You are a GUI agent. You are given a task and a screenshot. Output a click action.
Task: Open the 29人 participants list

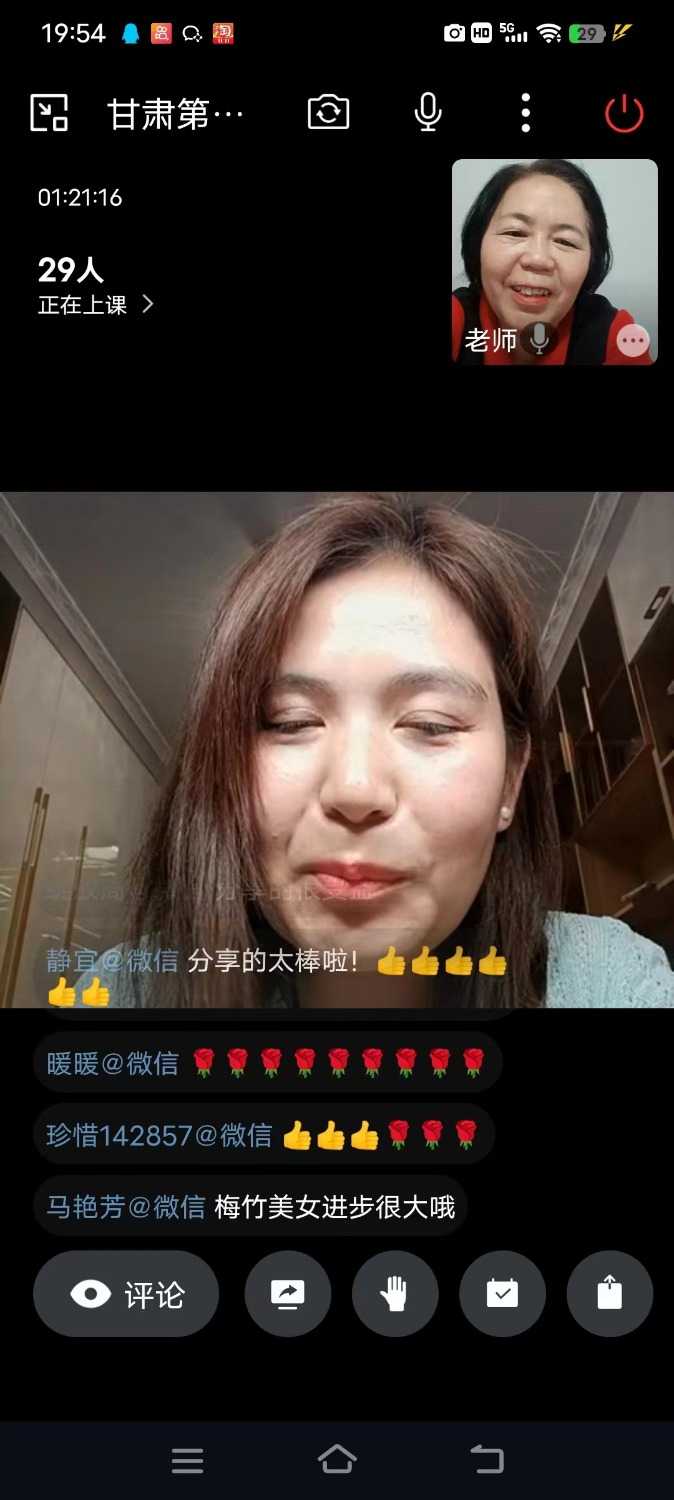95,286
